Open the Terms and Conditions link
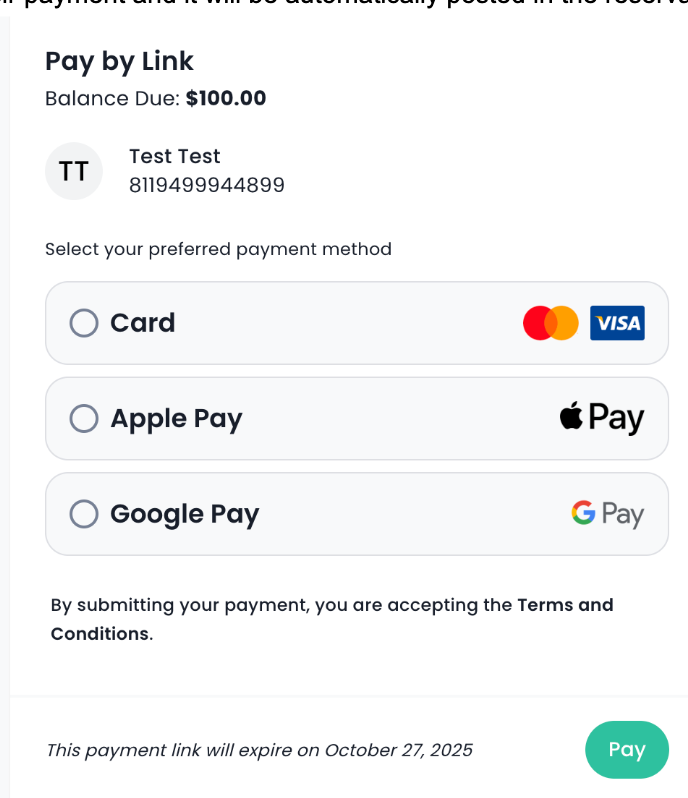This screenshot has width=688, height=798. pos(564,605)
